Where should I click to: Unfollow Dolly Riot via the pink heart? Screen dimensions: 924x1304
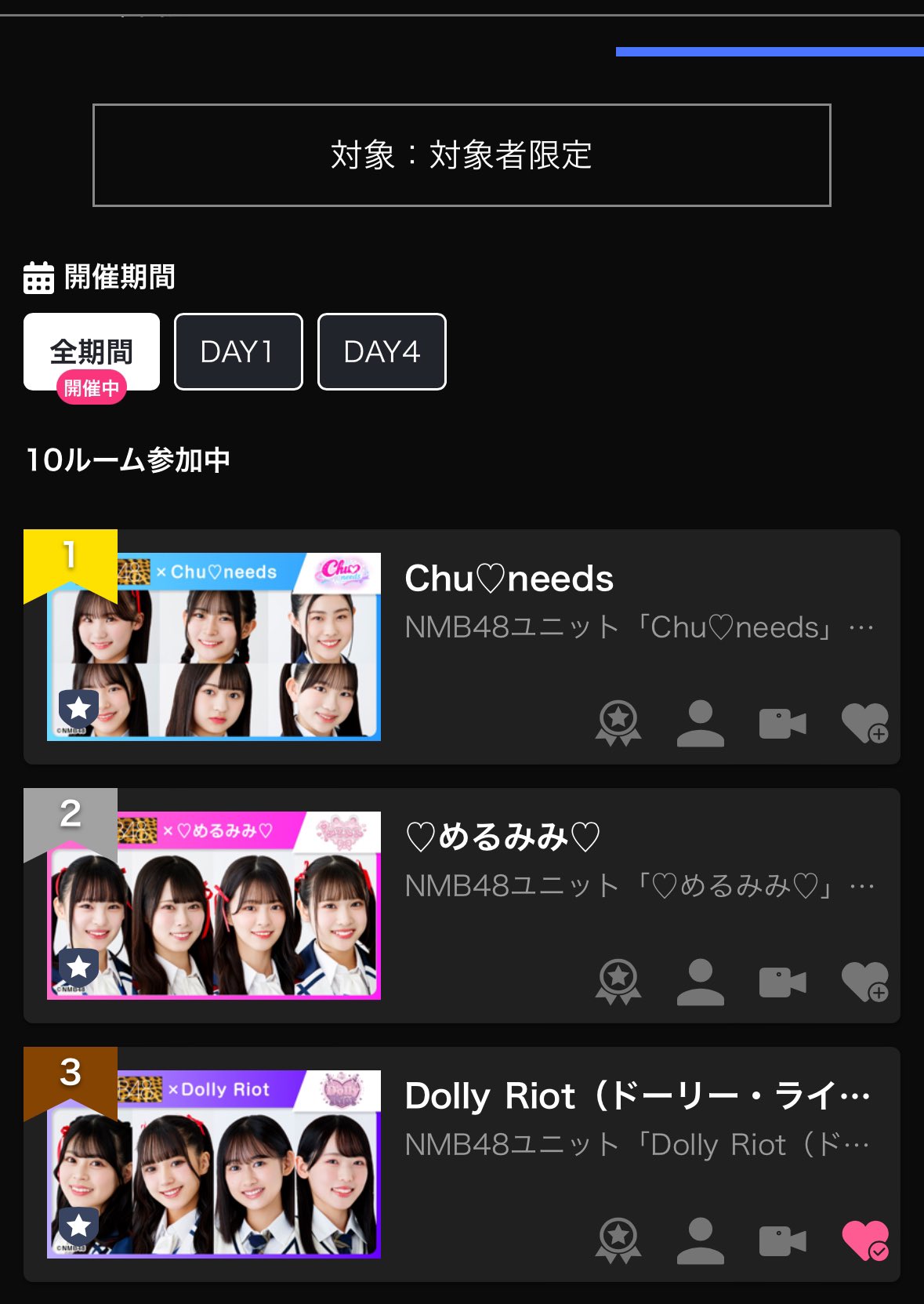click(x=864, y=1240)
